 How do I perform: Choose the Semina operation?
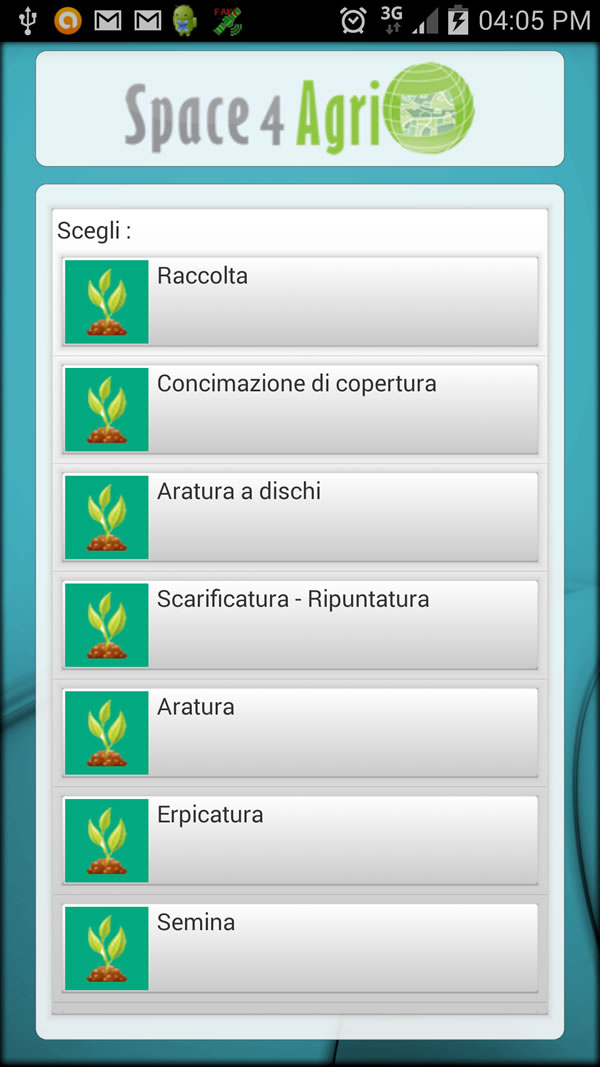[300, 948]
